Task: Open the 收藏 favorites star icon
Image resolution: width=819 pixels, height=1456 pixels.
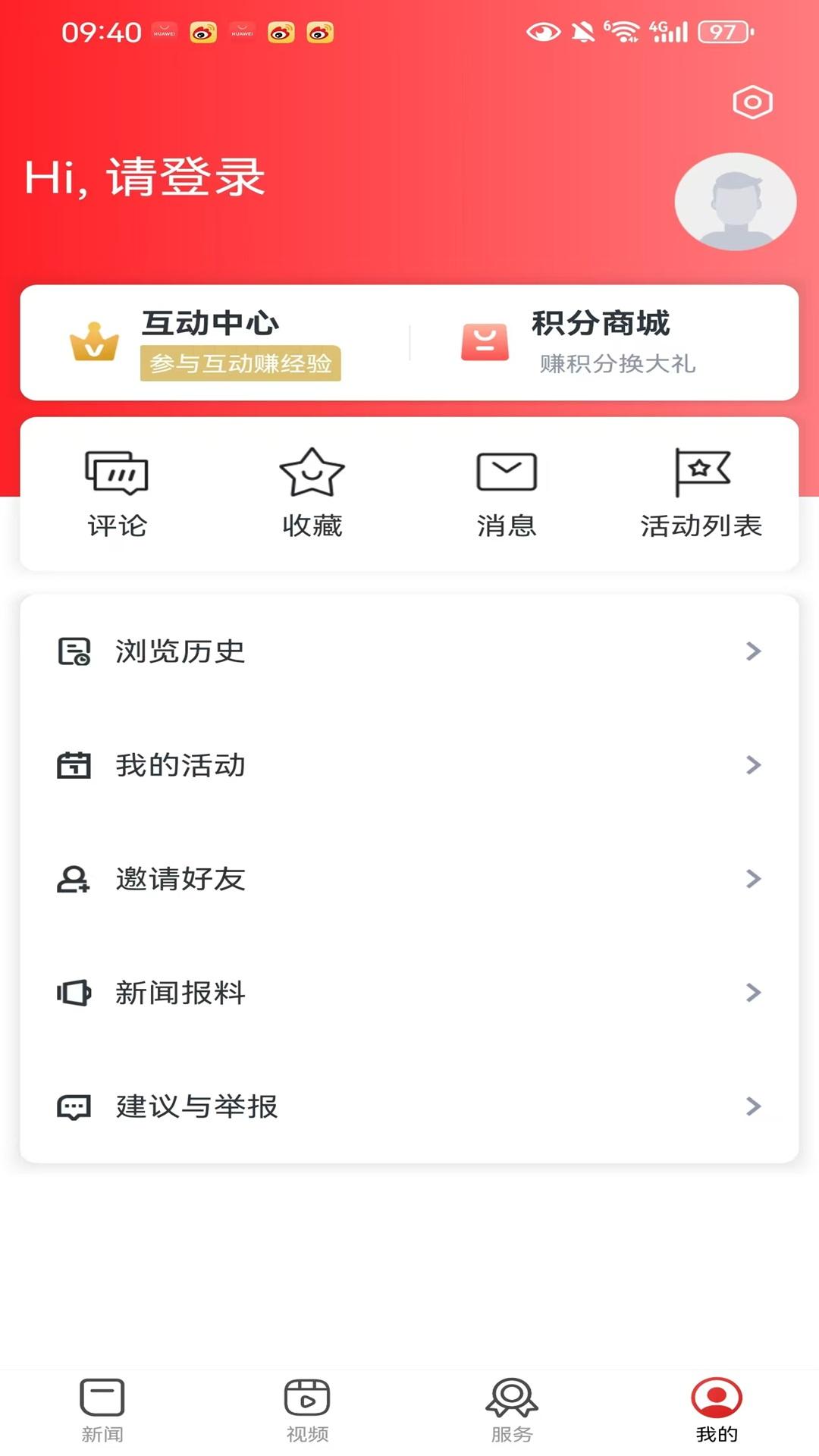Action: [312, 472]
